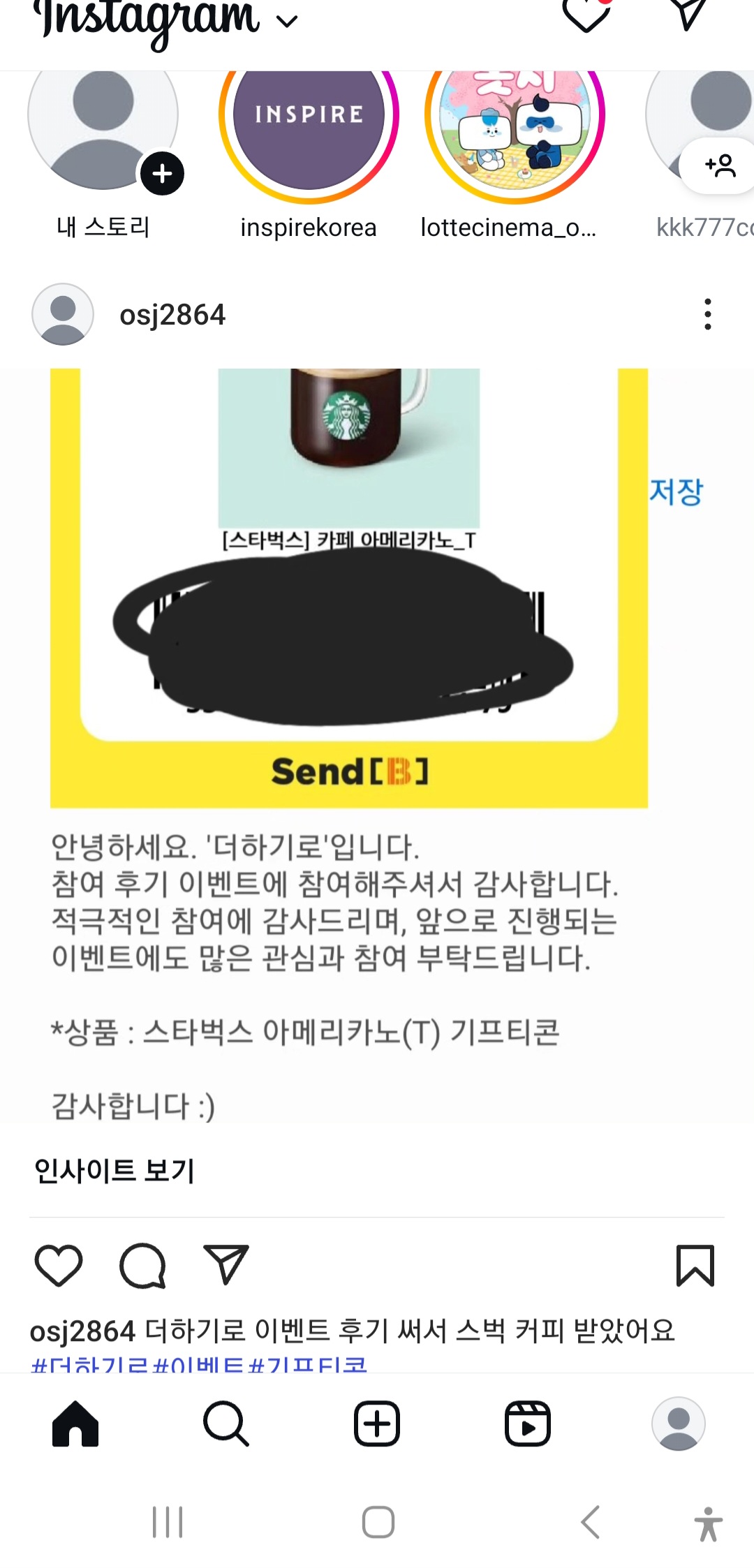View inspirekorea's story
The width and height of the screenshot is (754, 1568).
(309, 129)
